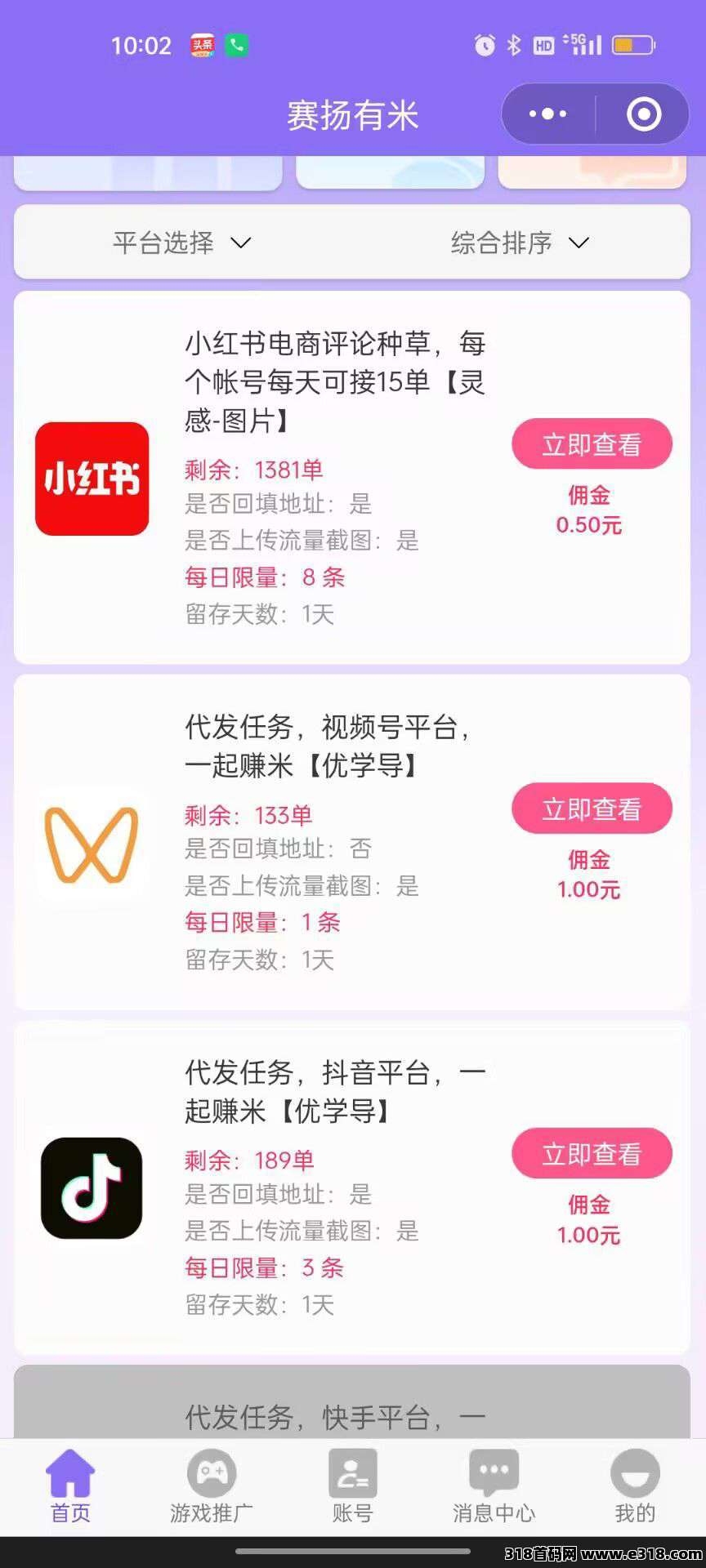Go to the 首页 tab
This screenshot has height=1568, width=706.
[70, 1488]
